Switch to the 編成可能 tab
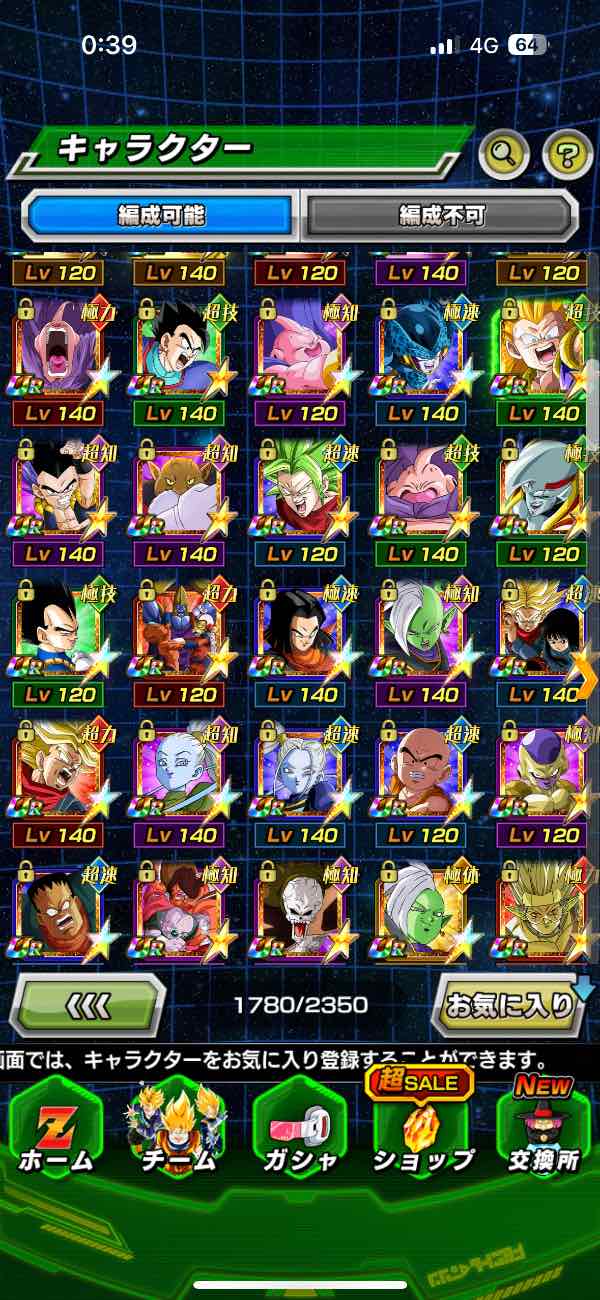Screen dimensions: 600x1300 pos(161,215)
